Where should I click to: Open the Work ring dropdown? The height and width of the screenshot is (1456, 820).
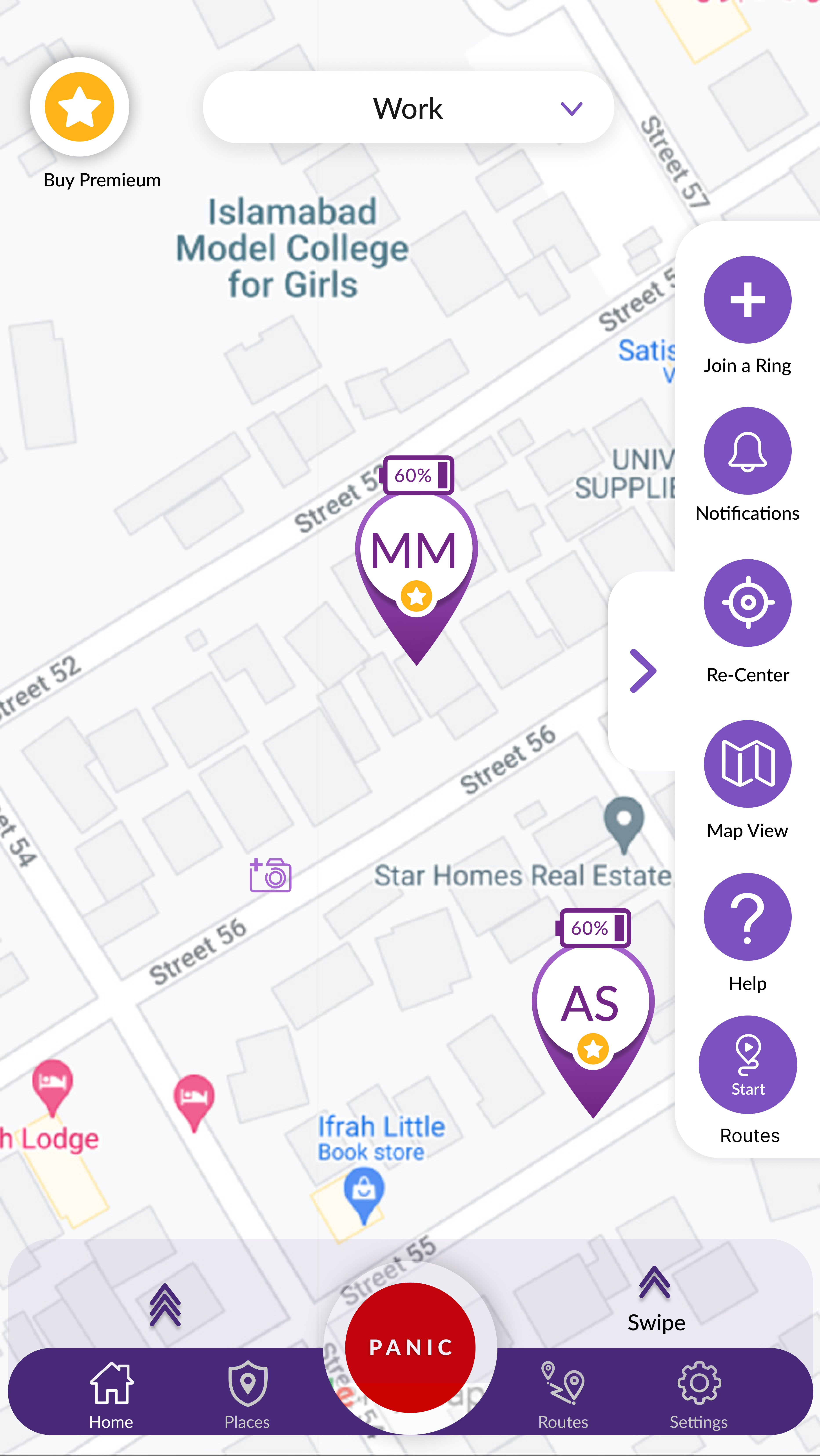pos(408,107)
